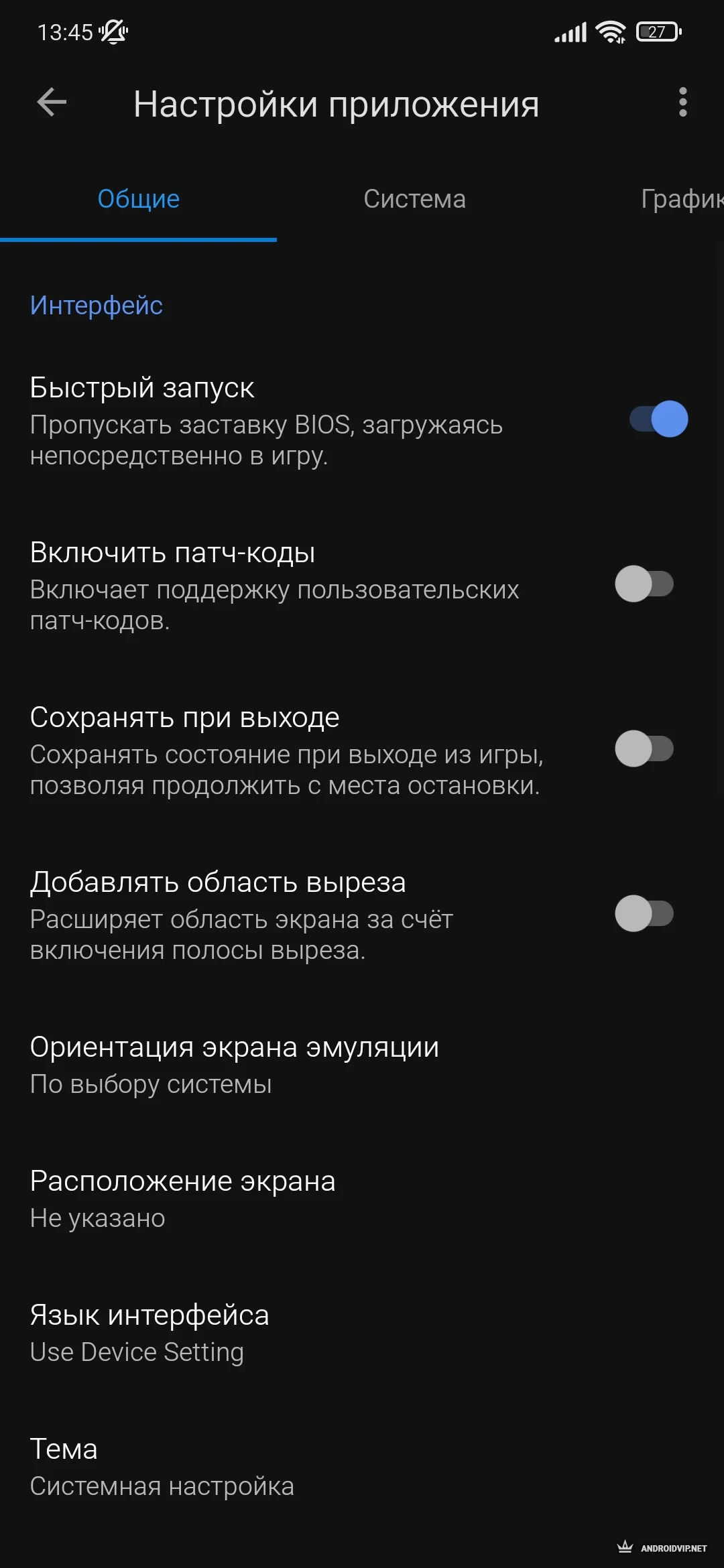This screenshot has width=724, height=1568.
Task: Open Ориентация экрана эмуляции setting
Action: pyautogui.click(x=362, y=1065)
